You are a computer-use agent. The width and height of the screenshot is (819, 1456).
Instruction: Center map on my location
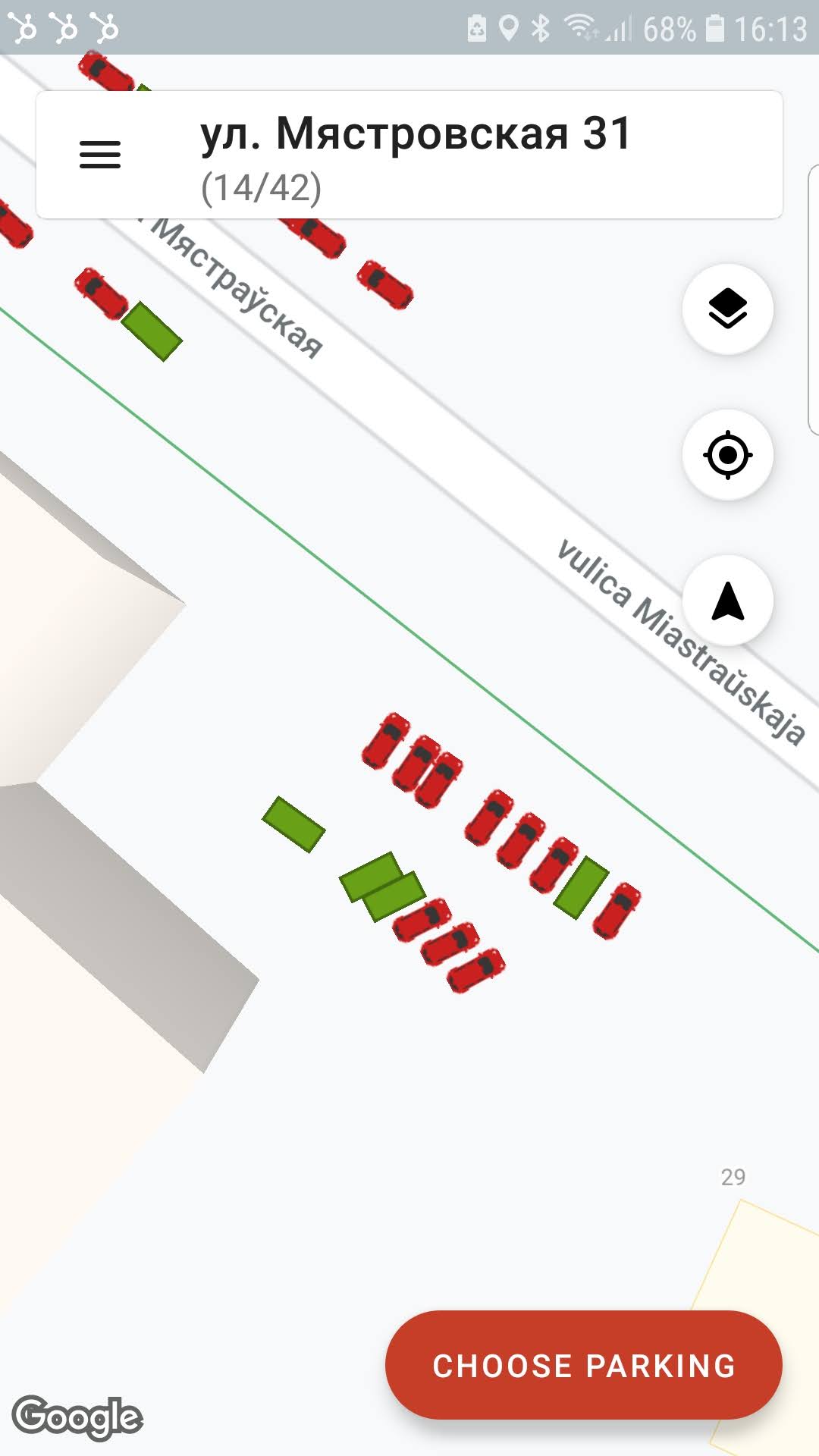(727, 455)
